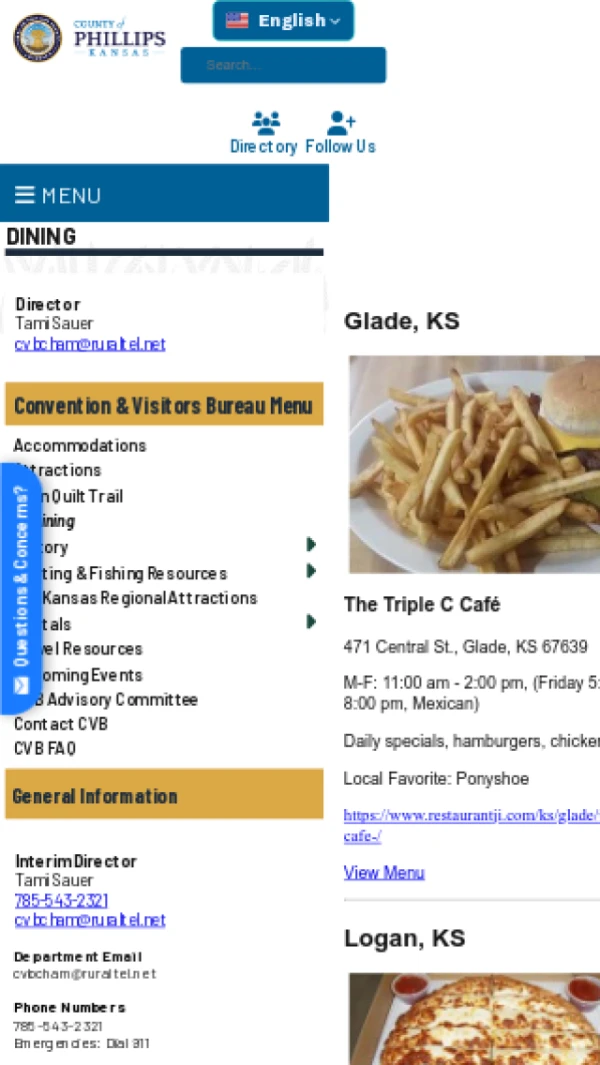Open Accommodations in CVB menu

(x=80, y=445)
